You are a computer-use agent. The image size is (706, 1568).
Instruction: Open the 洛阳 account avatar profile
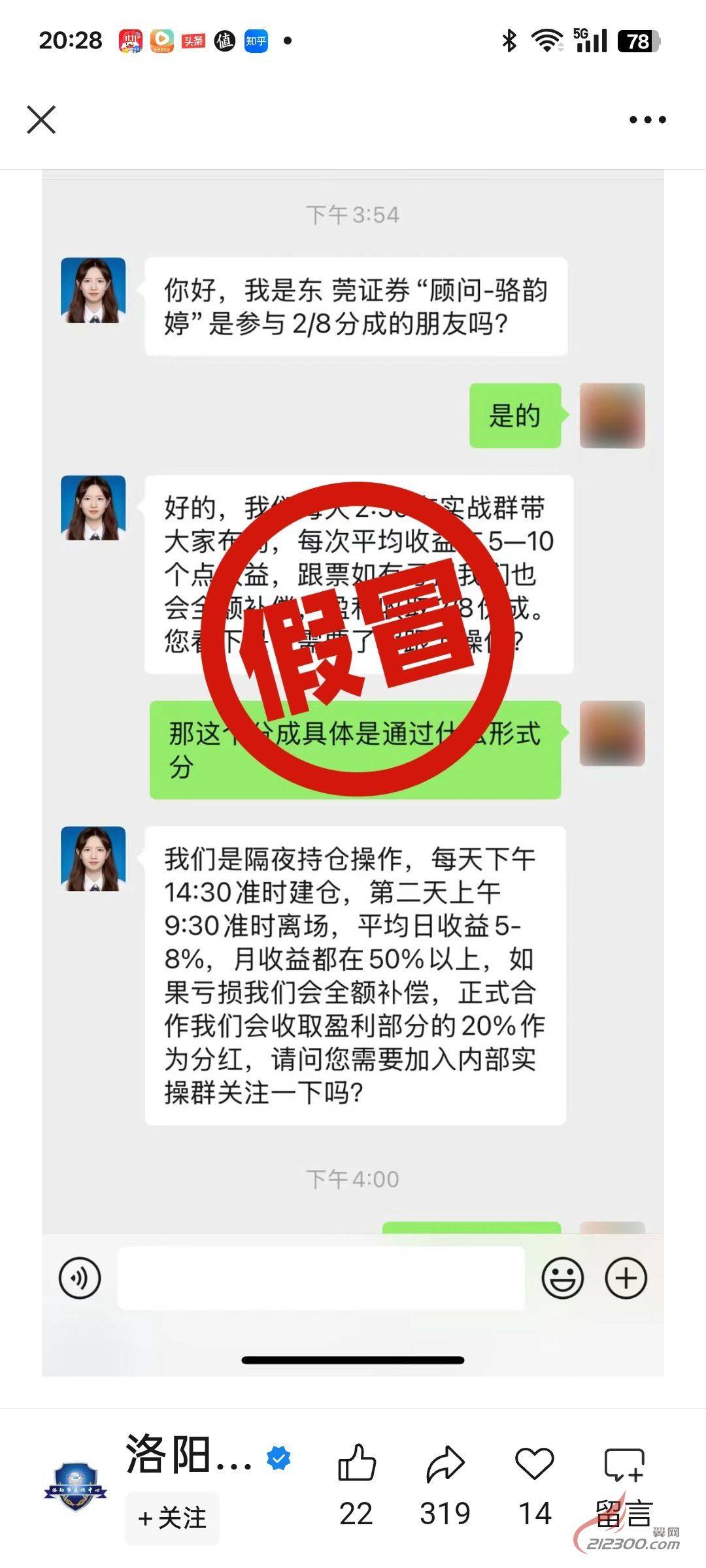click(75, 1487)
